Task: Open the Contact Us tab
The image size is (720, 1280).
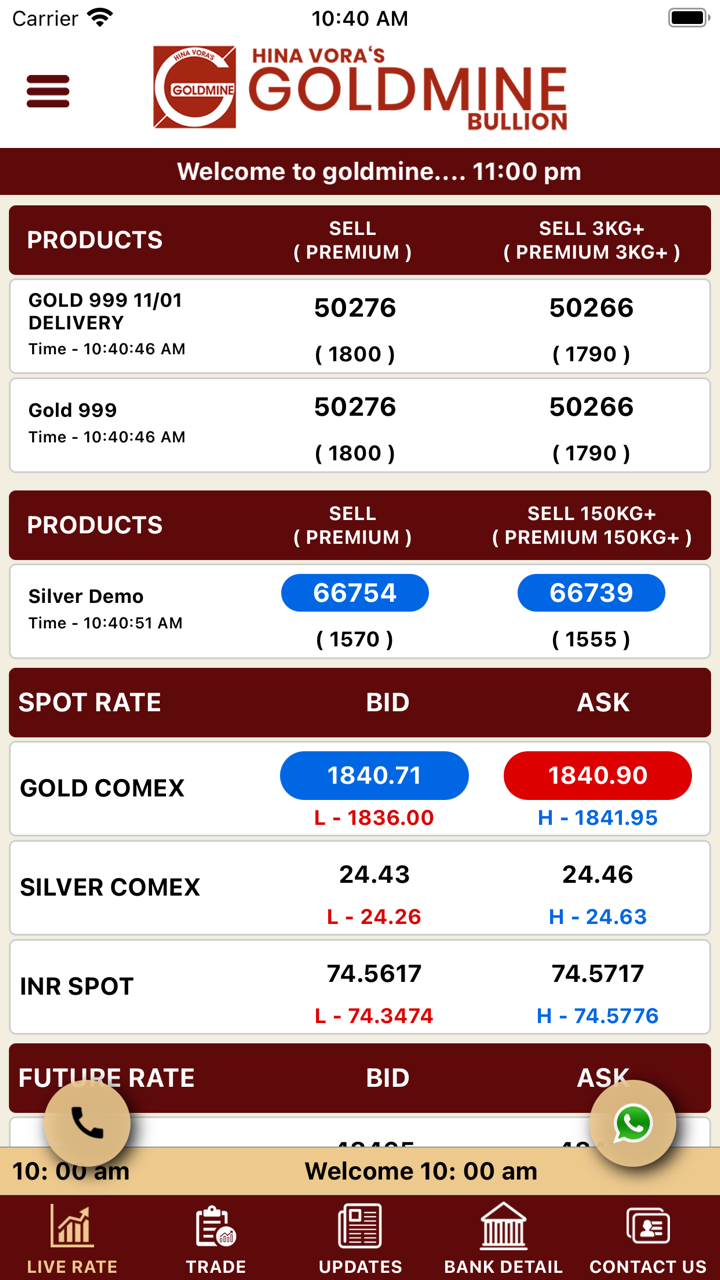Action: (647, 1239)
